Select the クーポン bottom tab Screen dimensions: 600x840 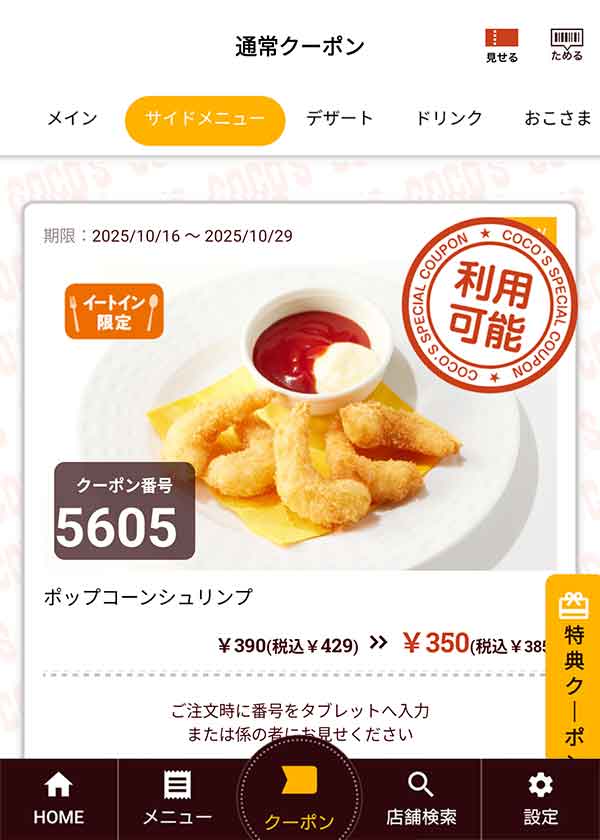pos(299,800)
